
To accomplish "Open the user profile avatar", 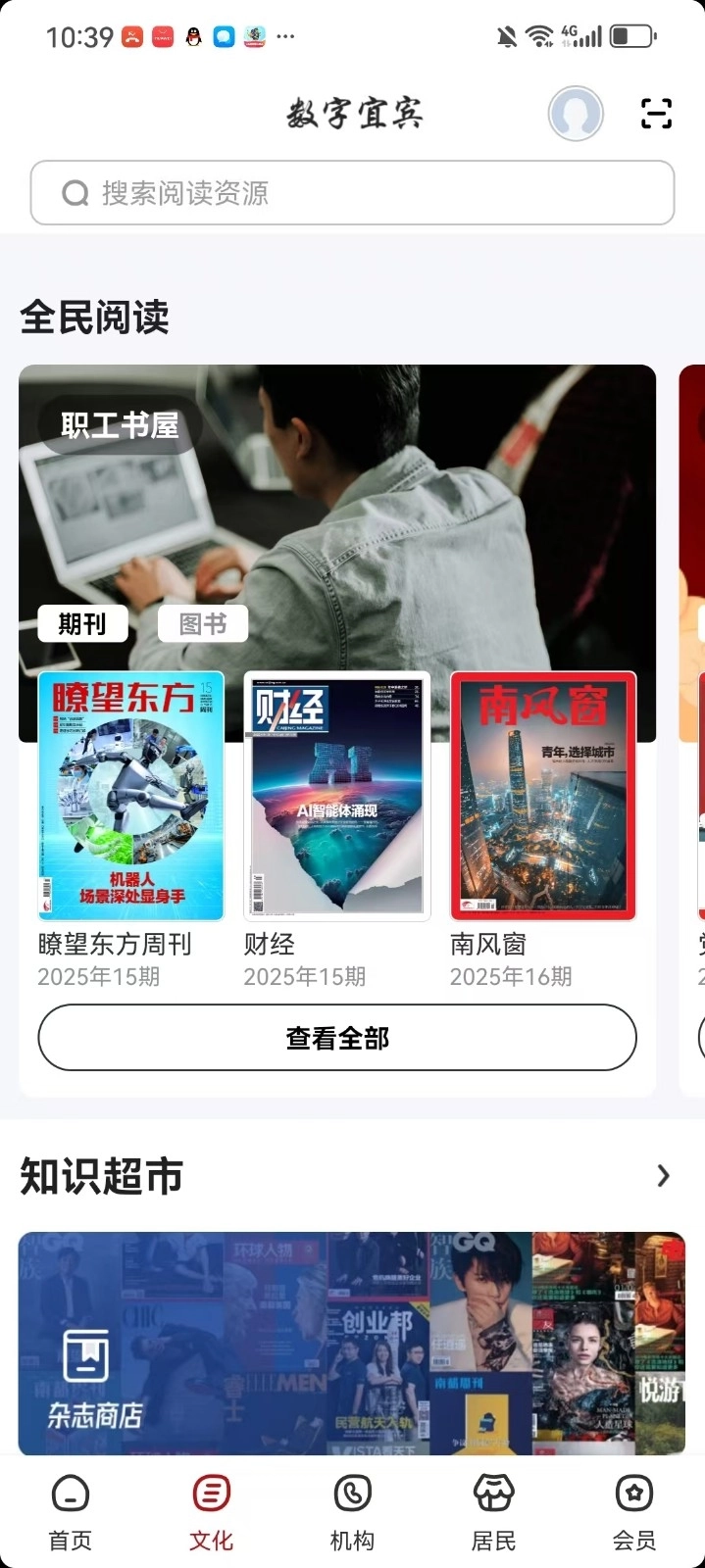I will click(576, 114).
